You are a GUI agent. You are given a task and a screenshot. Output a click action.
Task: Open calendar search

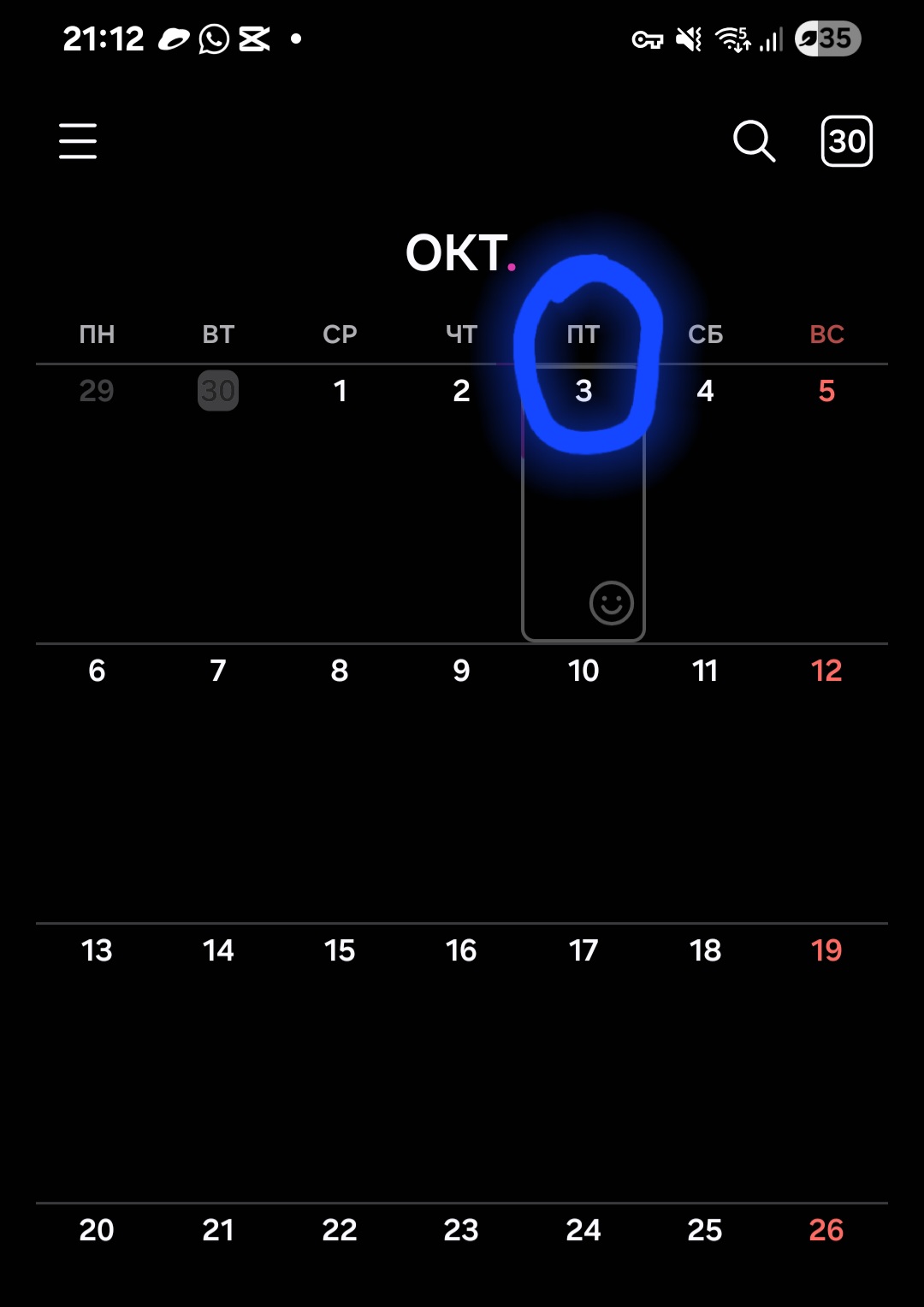tap(754, 141)
